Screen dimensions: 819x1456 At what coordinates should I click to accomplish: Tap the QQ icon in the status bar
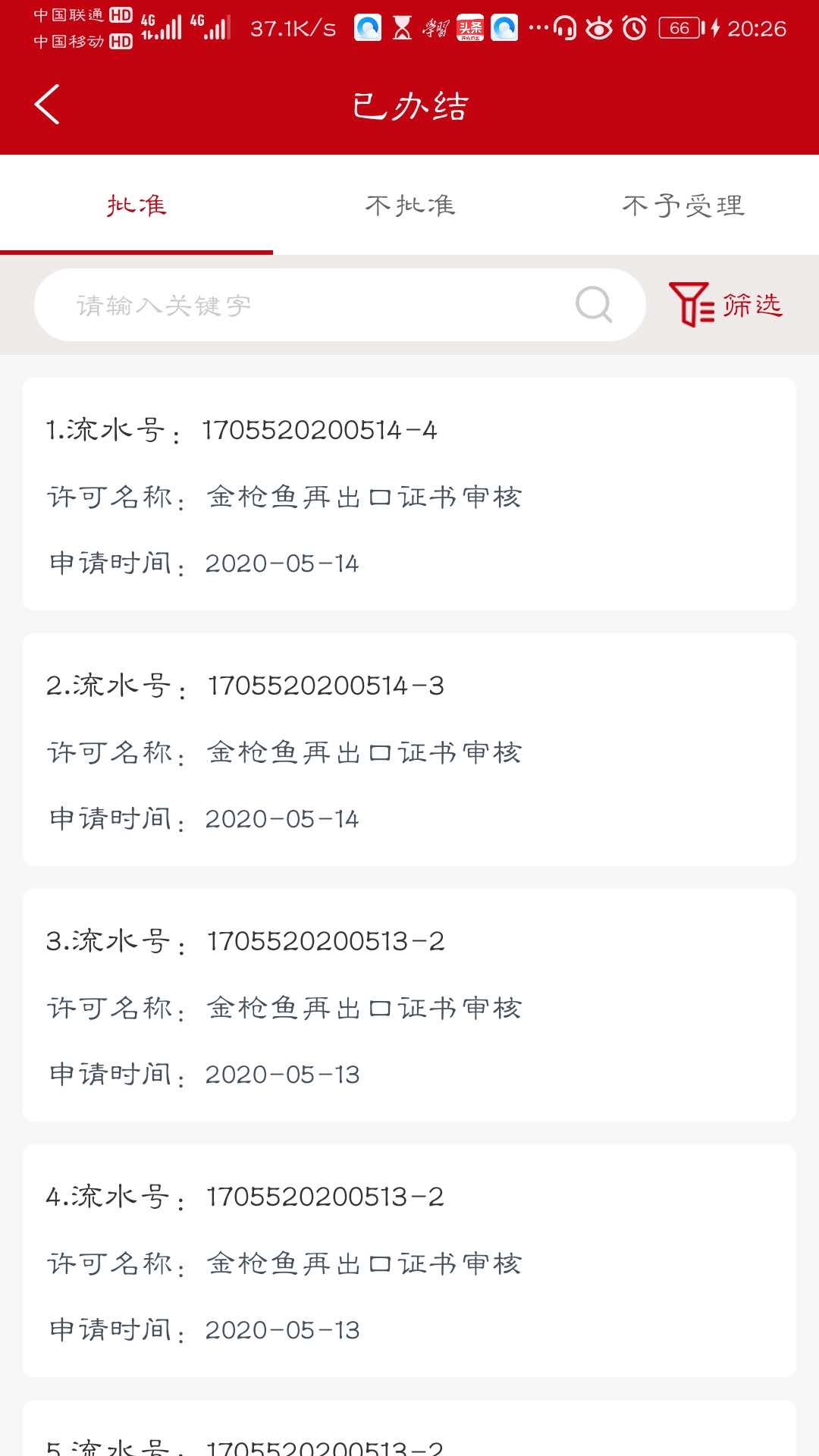[x=369, y=27]
